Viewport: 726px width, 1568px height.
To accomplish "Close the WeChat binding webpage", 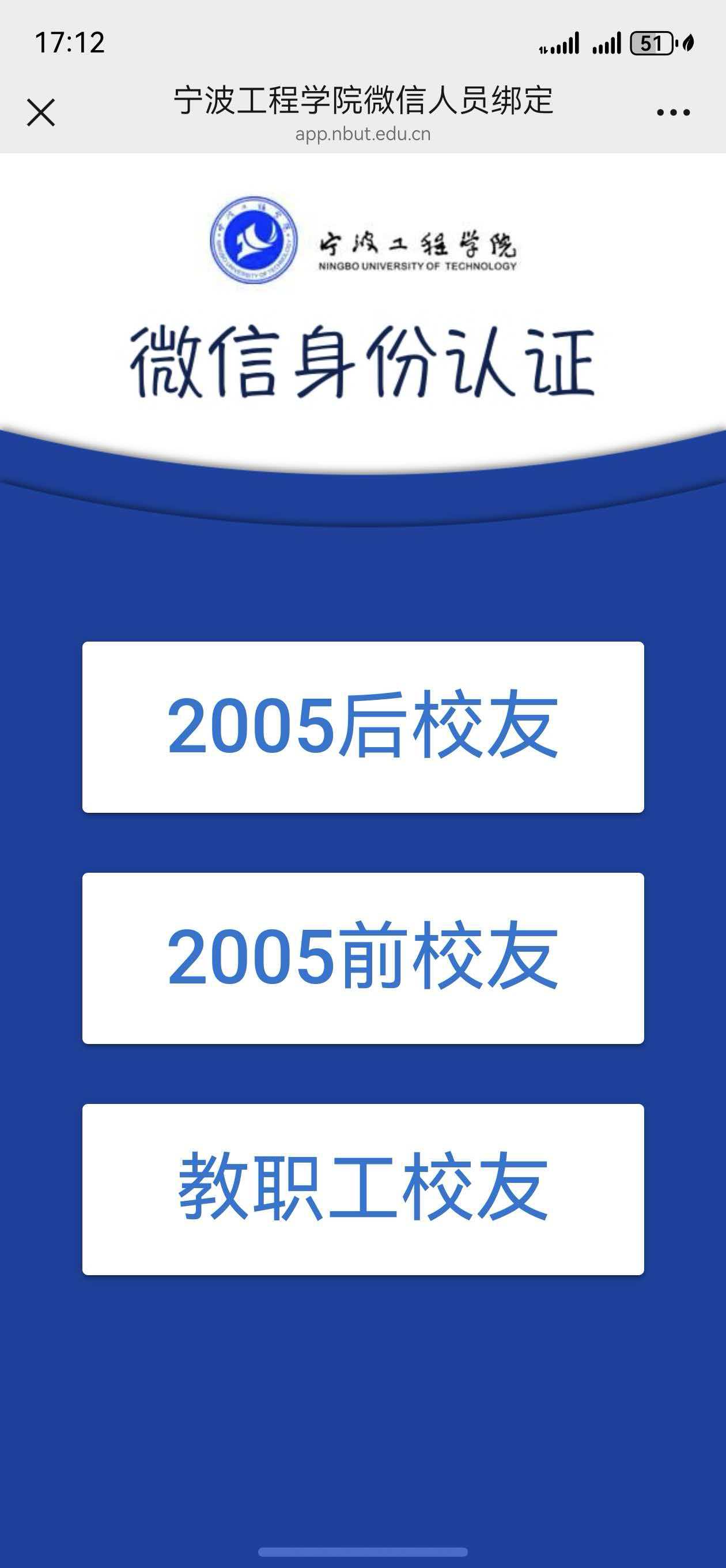I will tap(41, 112).
